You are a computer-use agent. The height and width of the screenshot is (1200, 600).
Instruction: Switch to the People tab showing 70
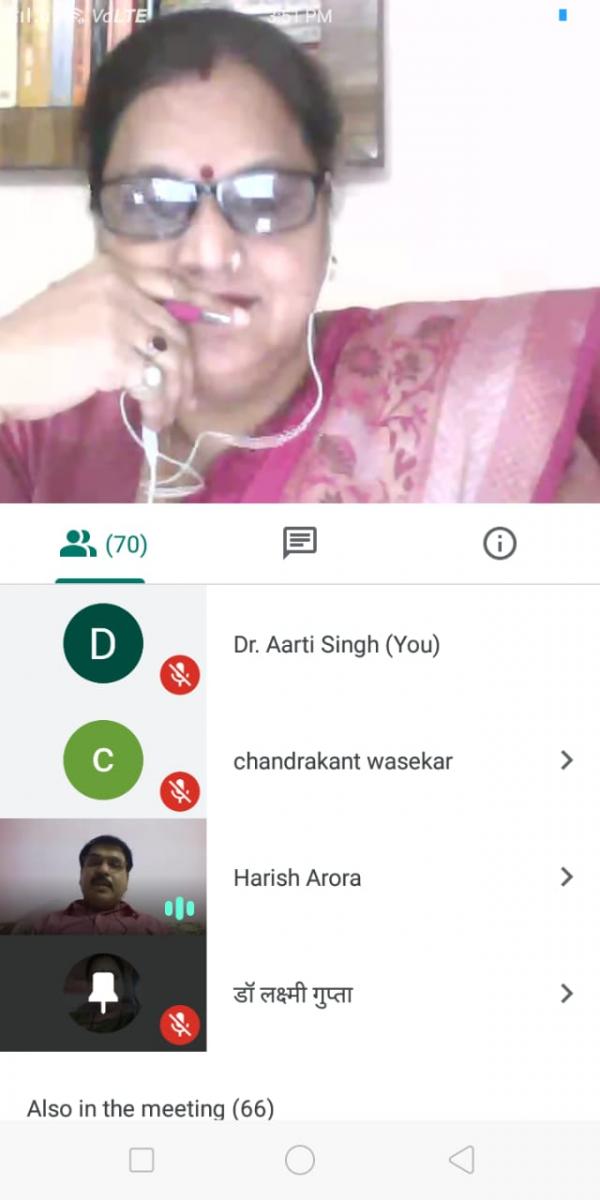(x=100, y=544)
